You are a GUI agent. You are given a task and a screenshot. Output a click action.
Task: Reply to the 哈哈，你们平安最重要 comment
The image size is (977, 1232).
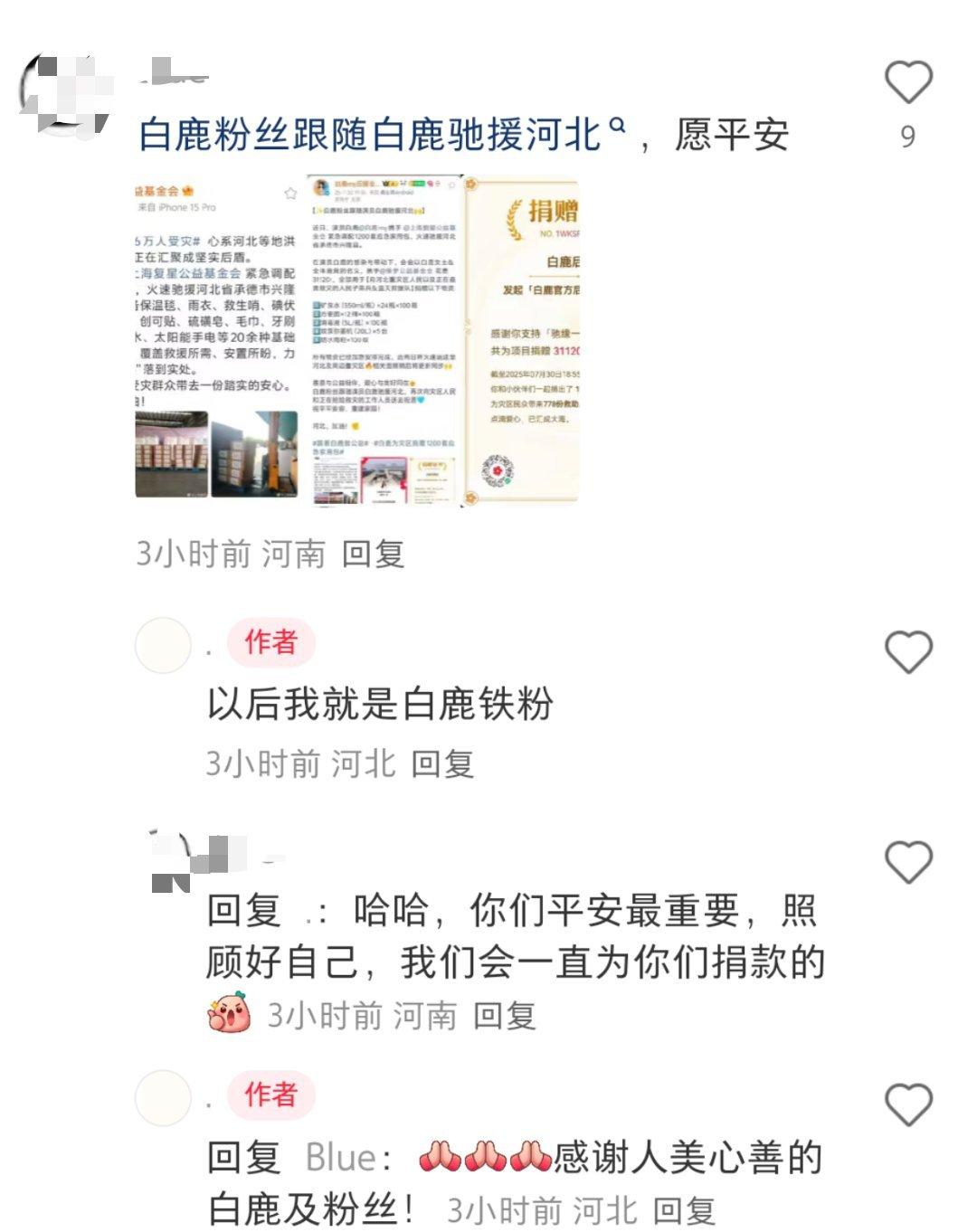[x=505, y=1015]
